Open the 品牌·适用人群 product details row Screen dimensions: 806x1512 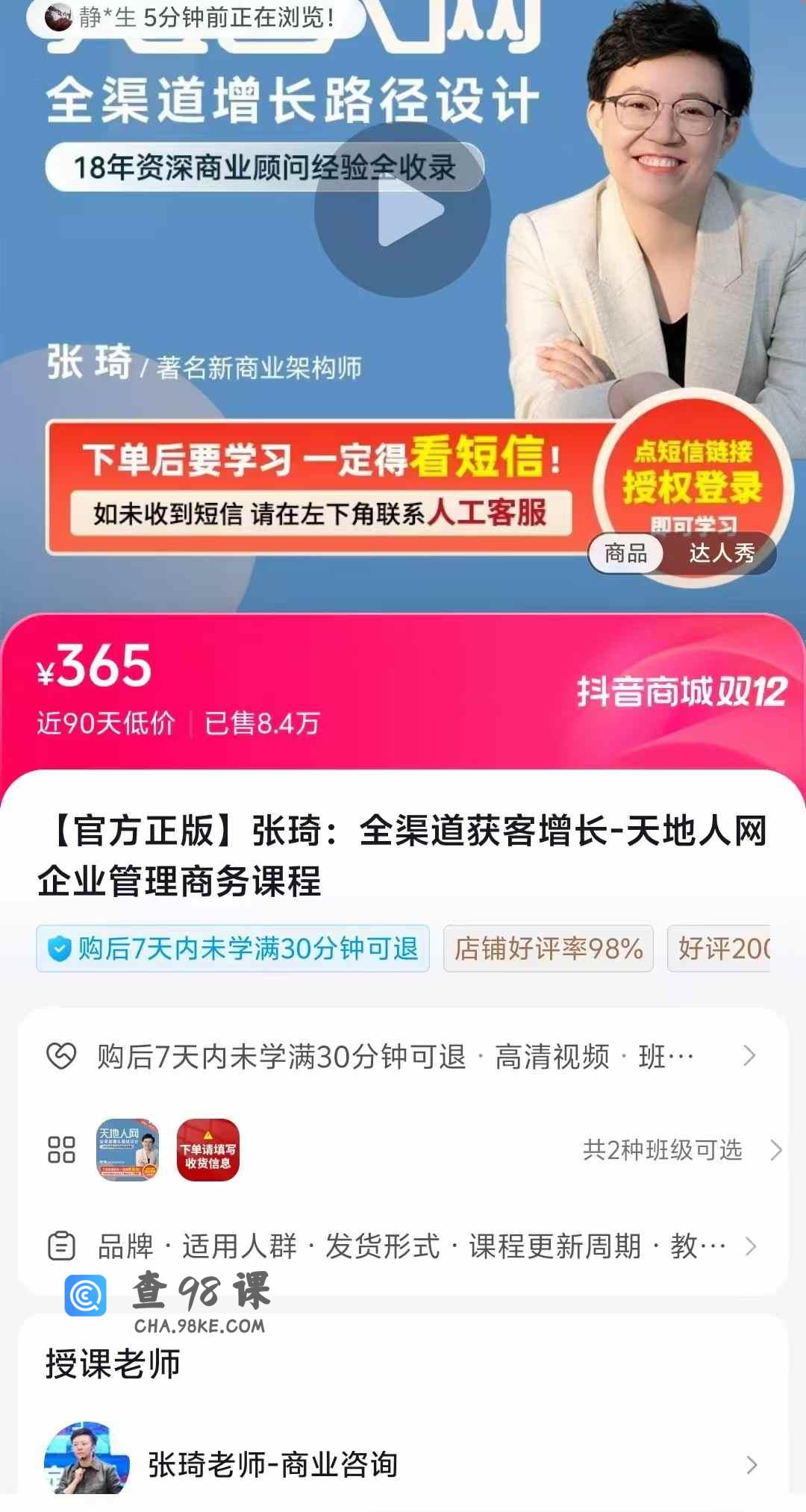pos(403,1246)
